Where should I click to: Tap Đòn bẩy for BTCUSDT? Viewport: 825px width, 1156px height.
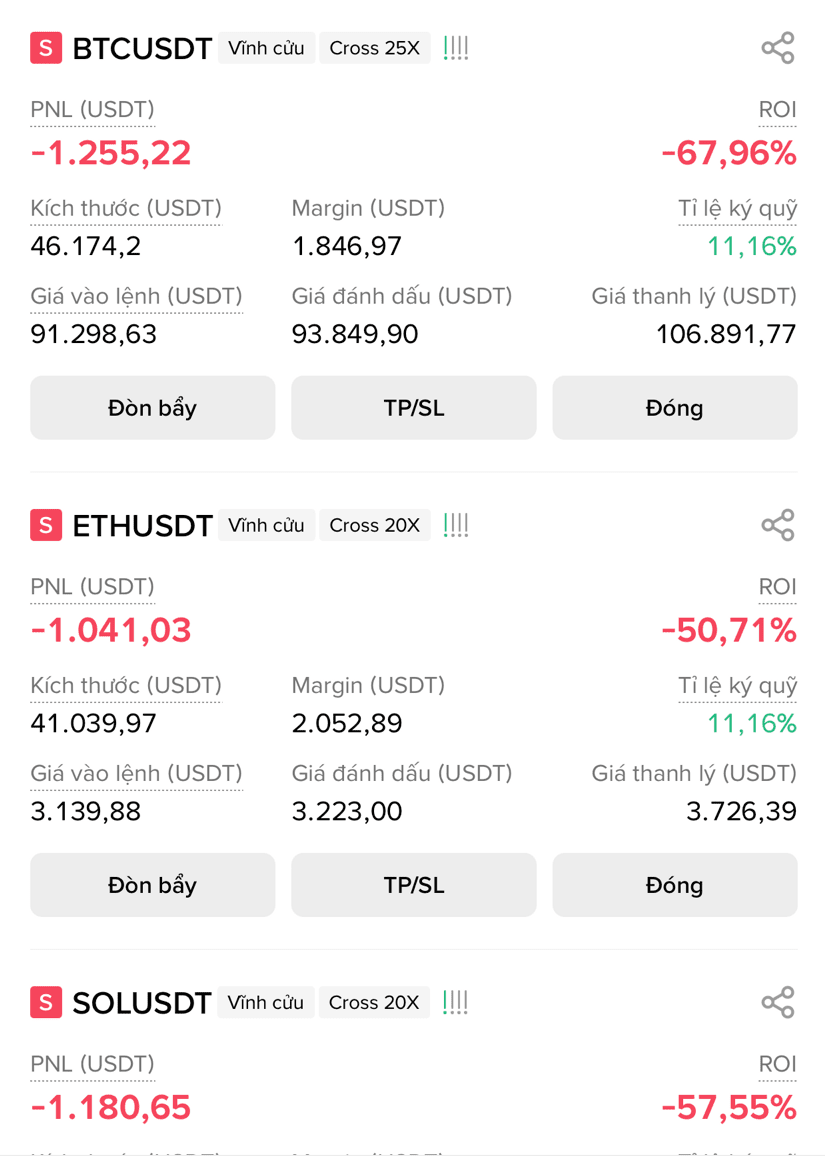point(153,408)
